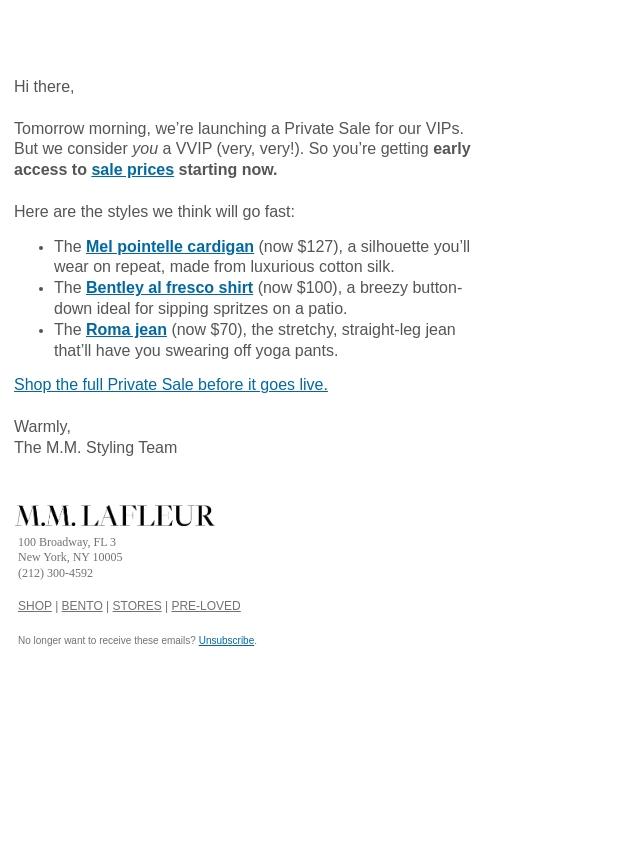Unsubscribe from these emails
The height and width of the screenshot is (854, 640).
[226, 641]
